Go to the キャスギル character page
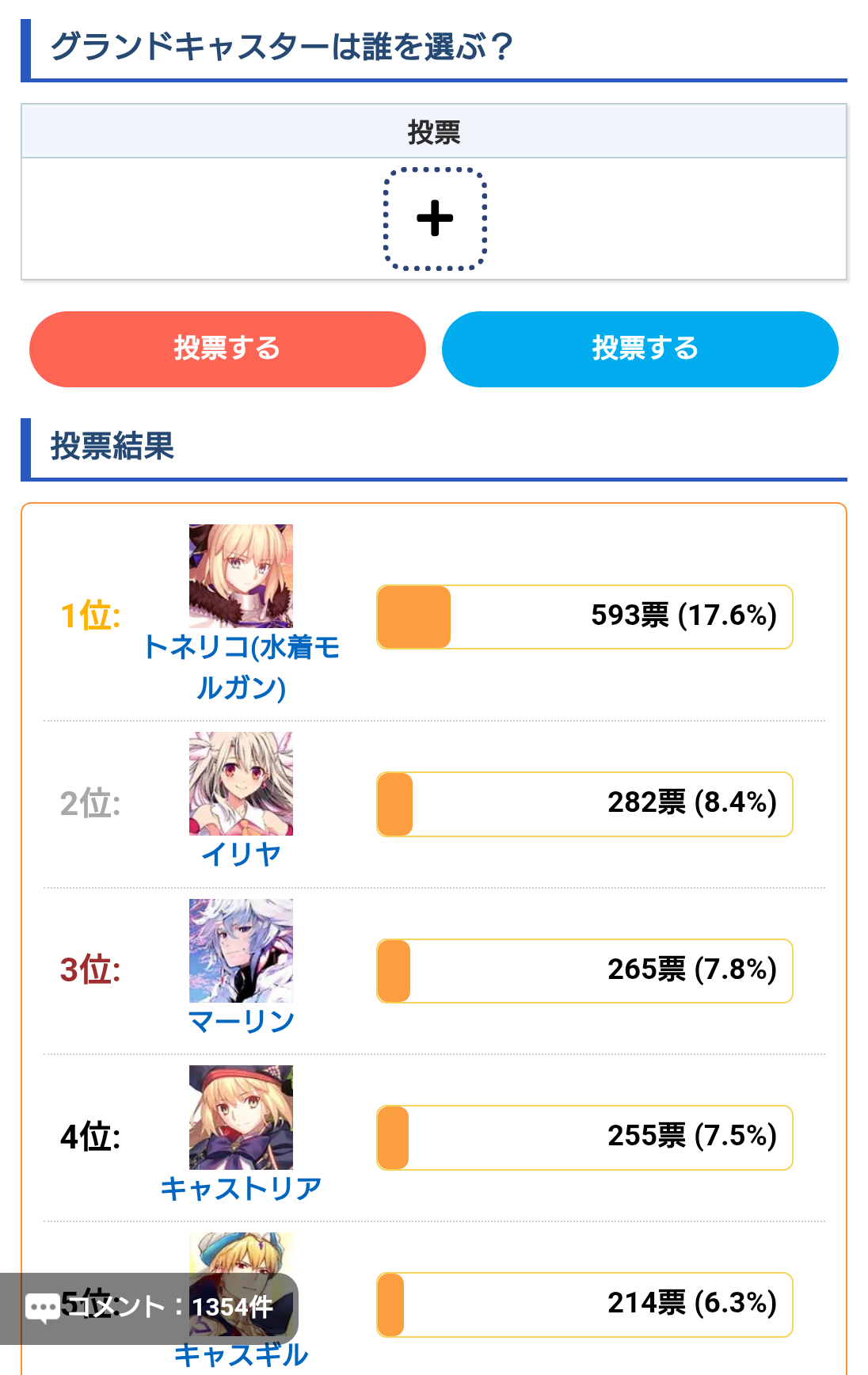The width and height of the screenshot is (868, 1375). (x=241, y=1356)
